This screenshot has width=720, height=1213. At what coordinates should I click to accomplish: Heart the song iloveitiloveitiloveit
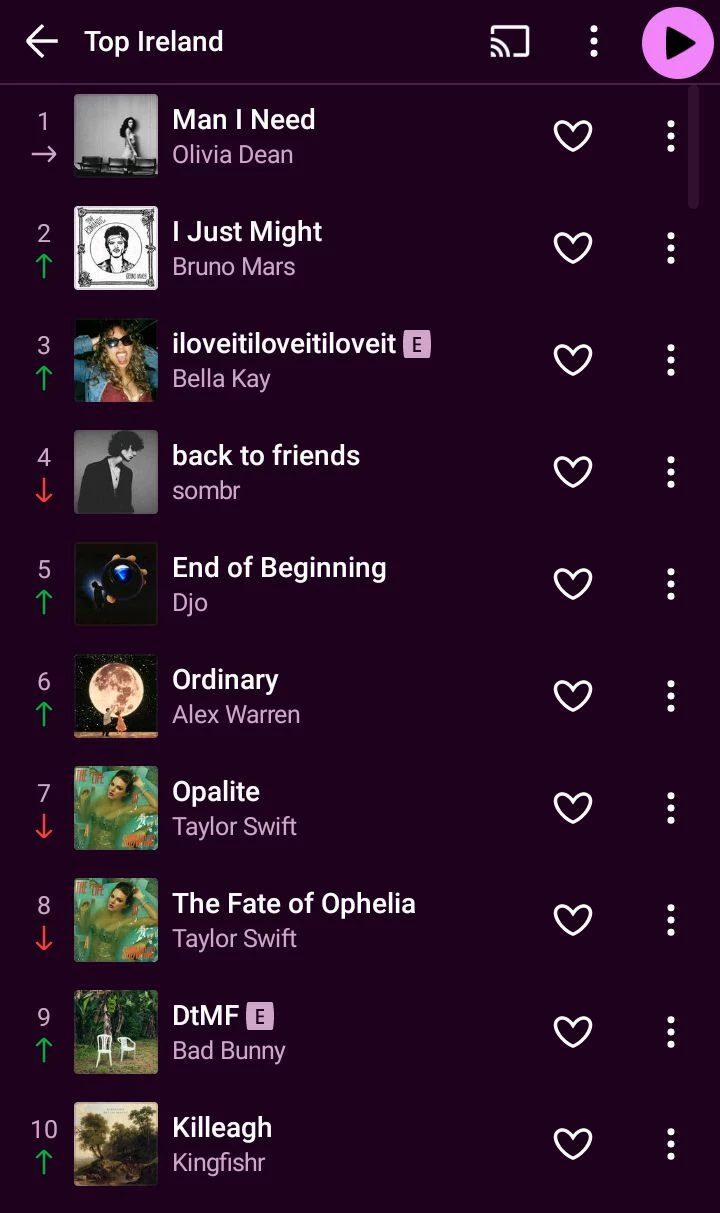(x=573, y=360)
